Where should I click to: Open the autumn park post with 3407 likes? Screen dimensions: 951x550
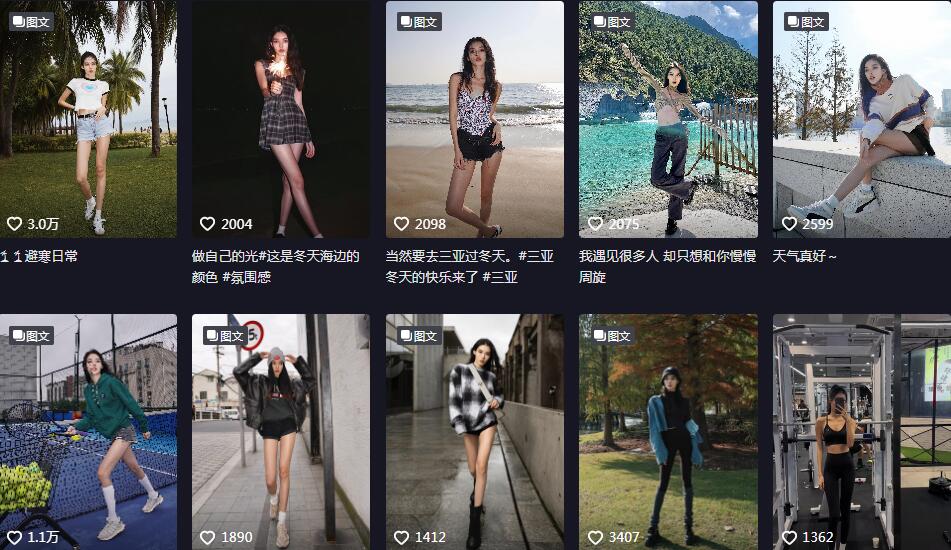pyautogui.click(x=668, y=432)
